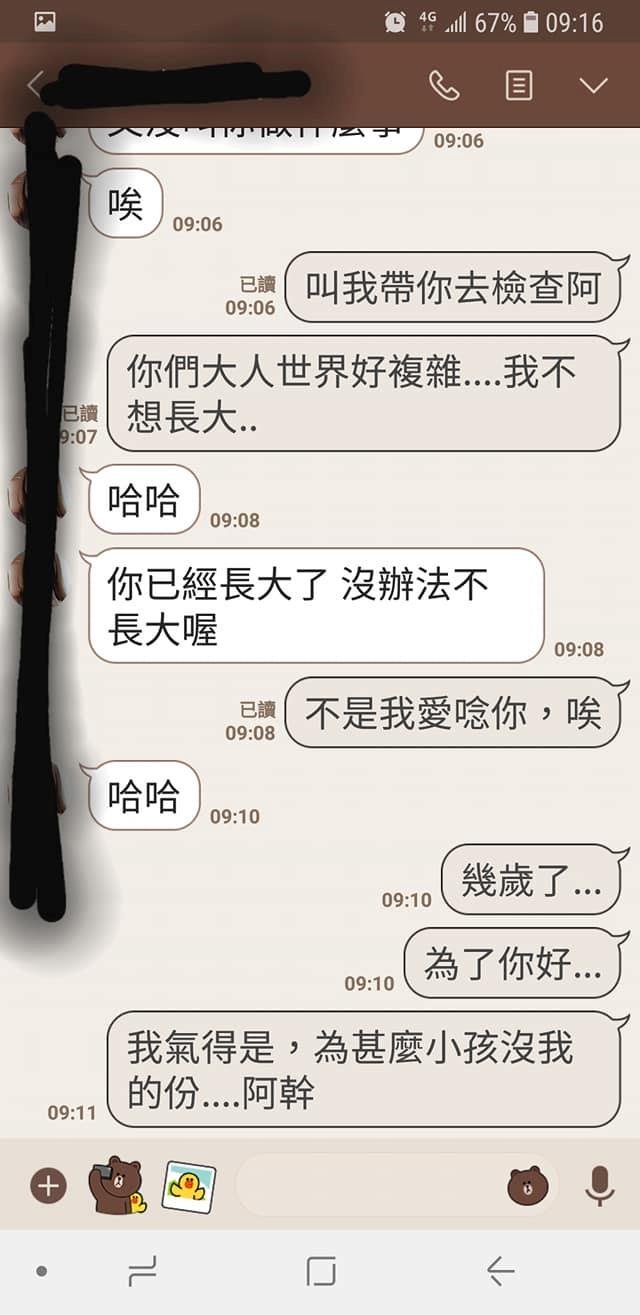Screen dimensions: 640x1315
Task: Open the notes icon in header
Action: coord(518,86)
